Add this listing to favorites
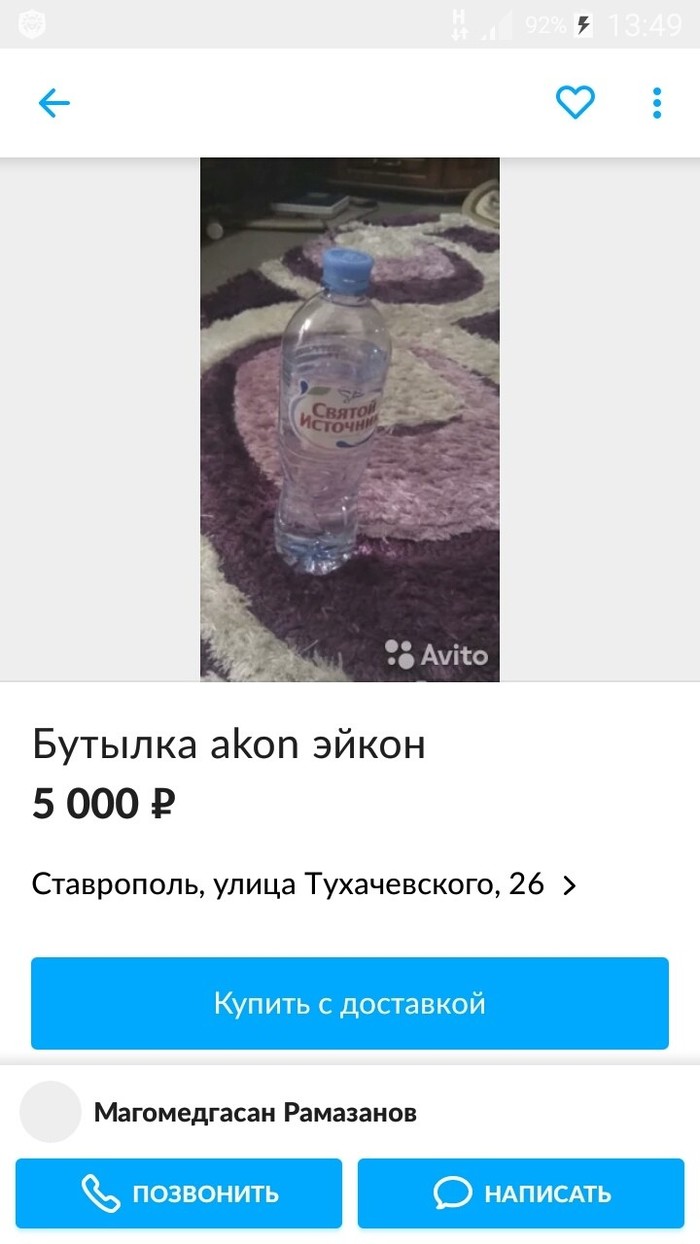The width and height of the screenshot is (700, 1244). click(x=575, y=102)
